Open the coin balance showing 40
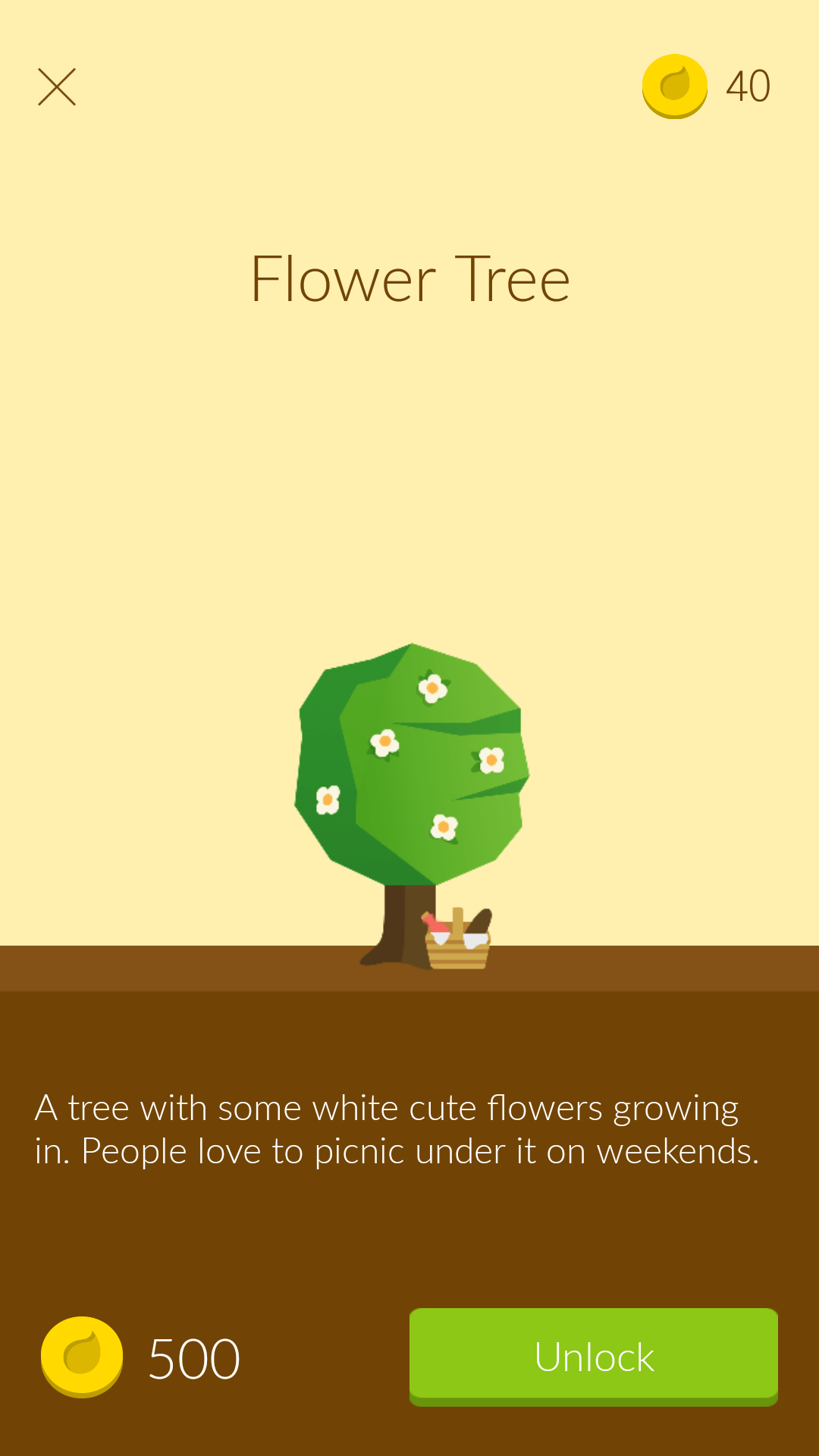 tap(707, 86)
